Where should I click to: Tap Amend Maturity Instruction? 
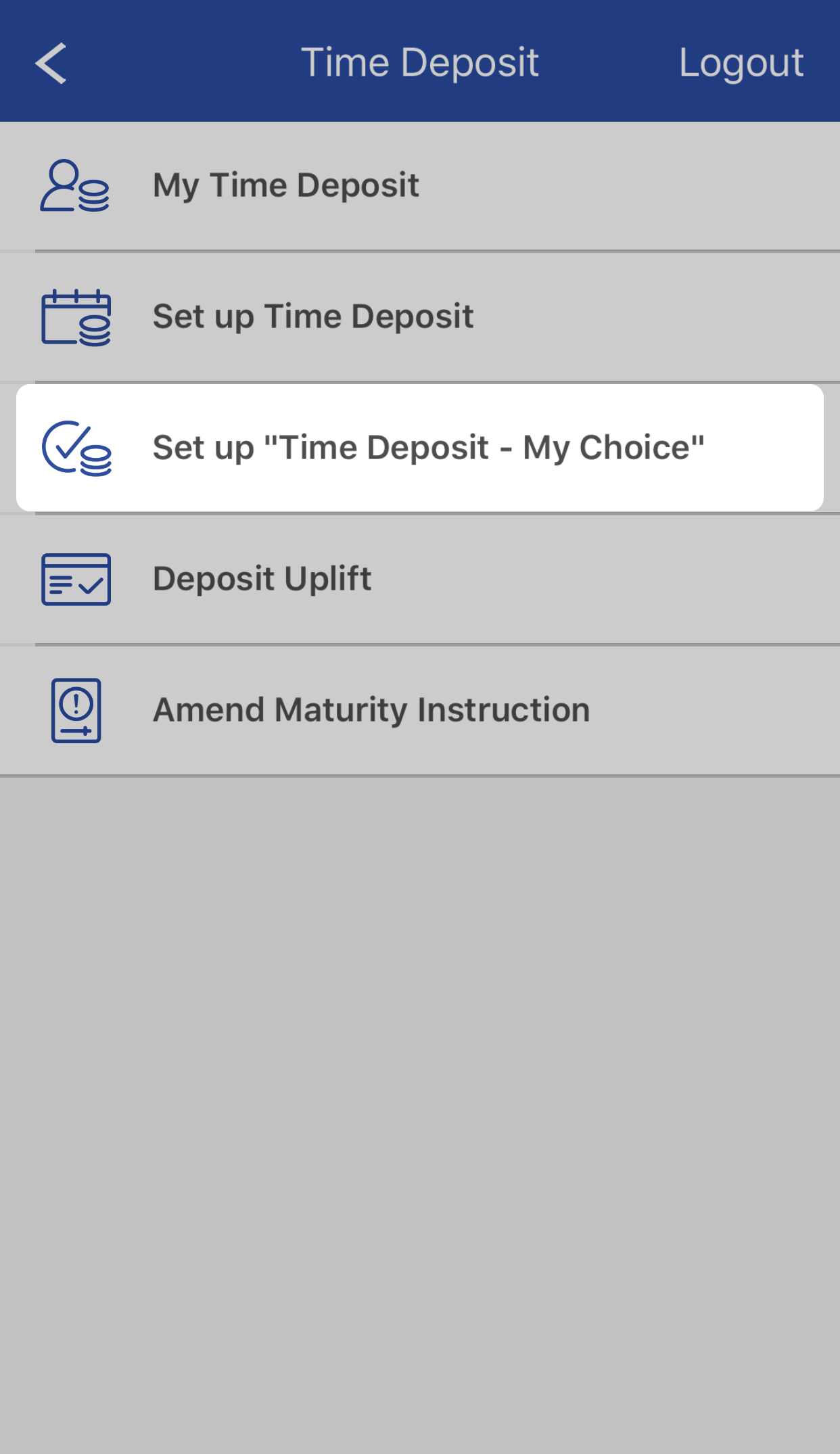(x=371, y=710)
